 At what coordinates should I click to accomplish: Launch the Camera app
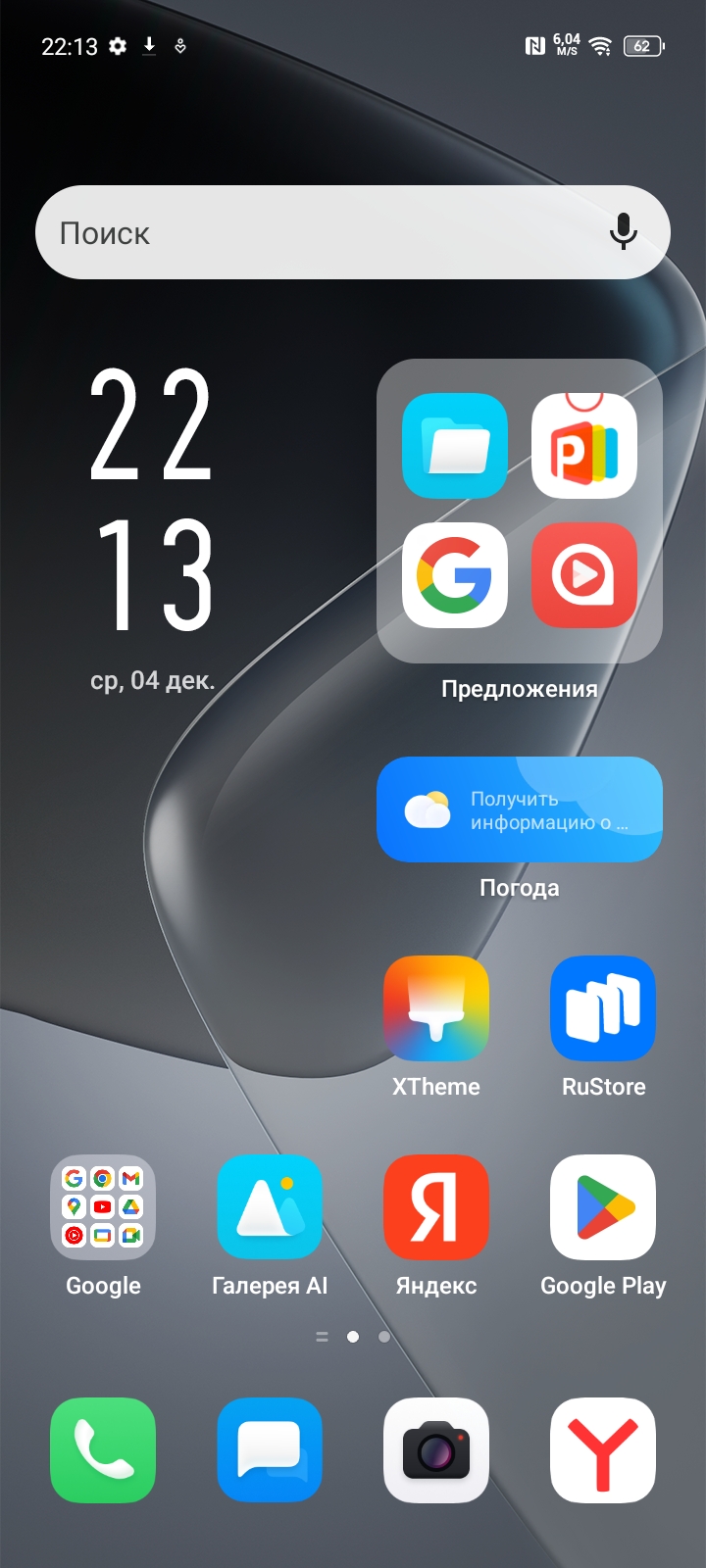436,1450
